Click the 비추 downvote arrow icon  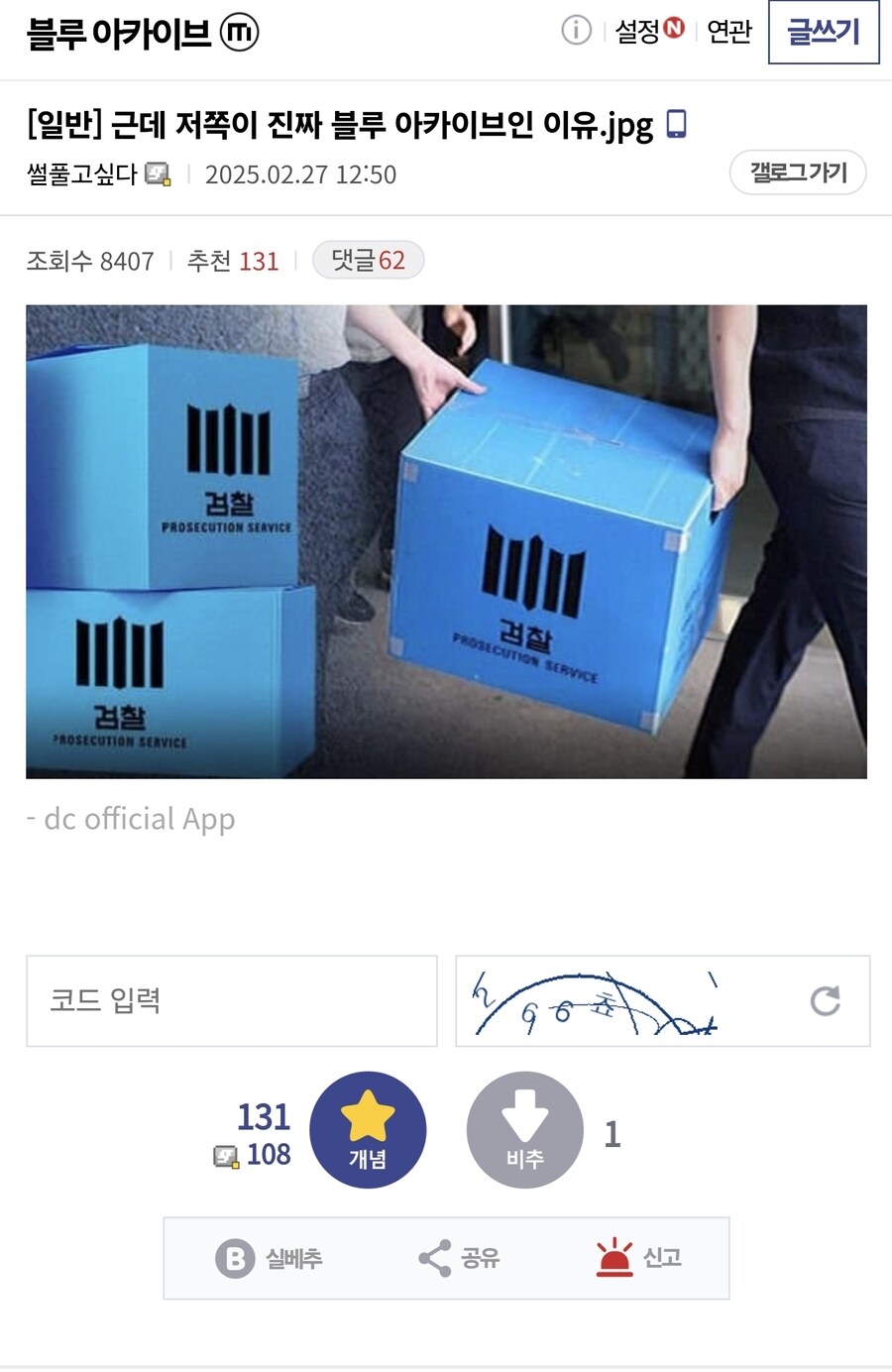[x=524, y=1128]
